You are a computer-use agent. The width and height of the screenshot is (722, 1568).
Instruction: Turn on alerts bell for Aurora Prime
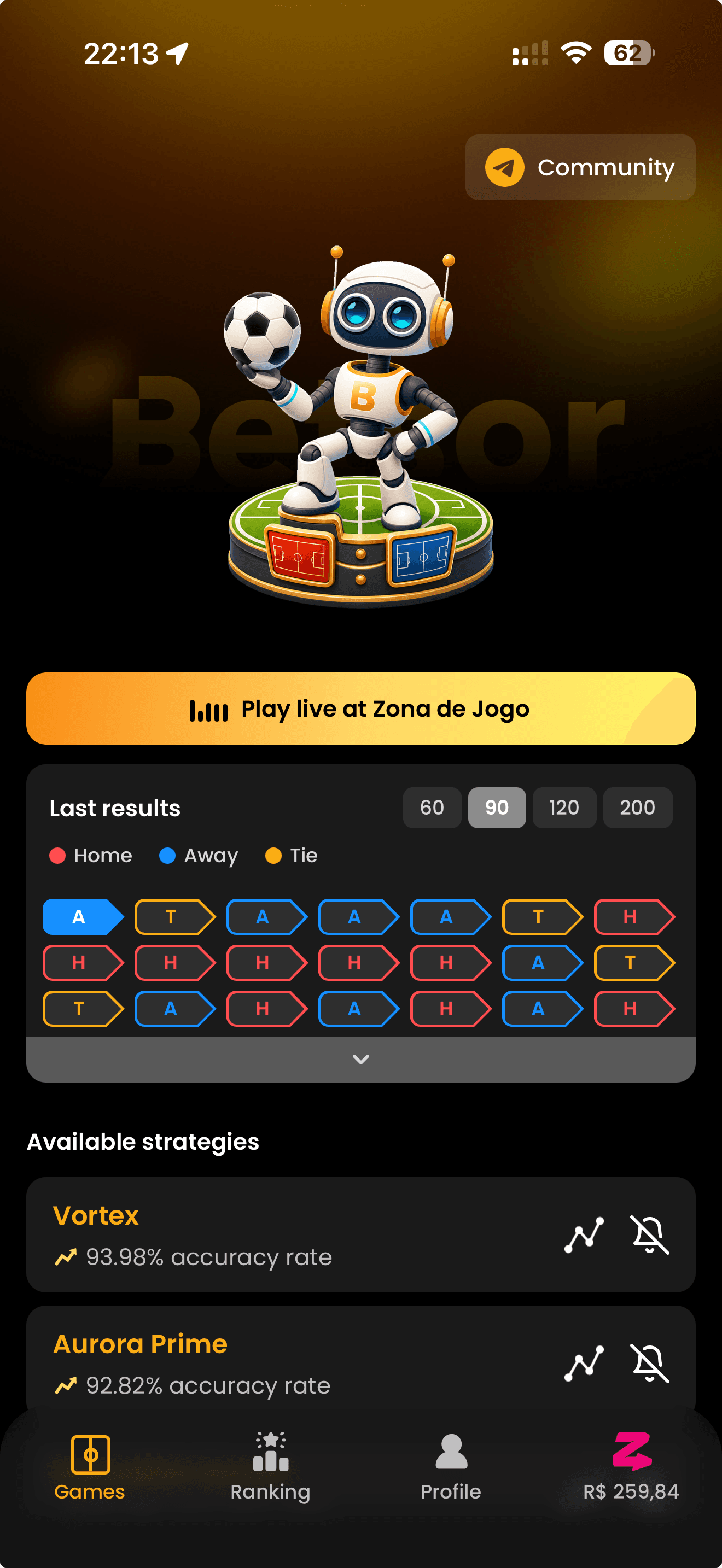[650, 1364]
